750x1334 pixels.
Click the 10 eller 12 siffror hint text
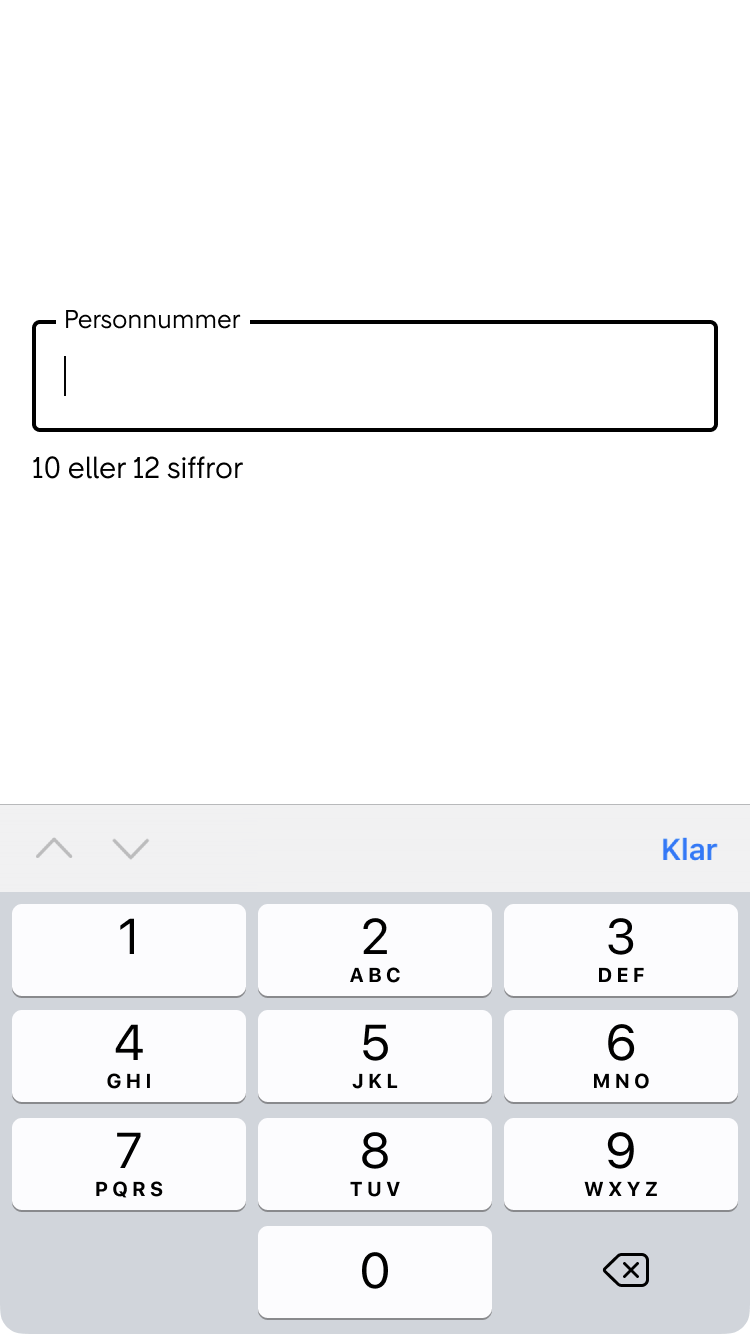pos(137,468)
